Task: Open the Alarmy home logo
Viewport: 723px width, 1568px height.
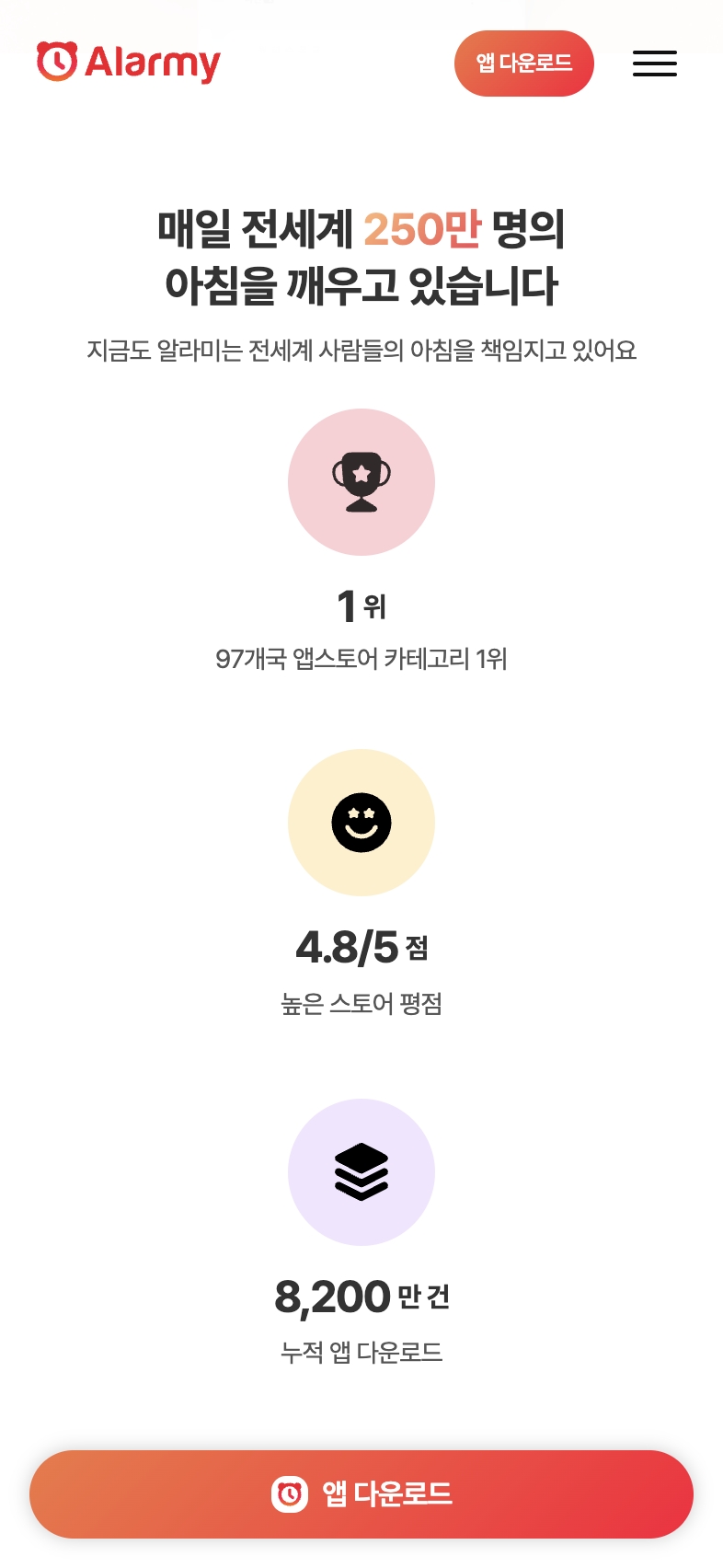Action: click(129, 63)
